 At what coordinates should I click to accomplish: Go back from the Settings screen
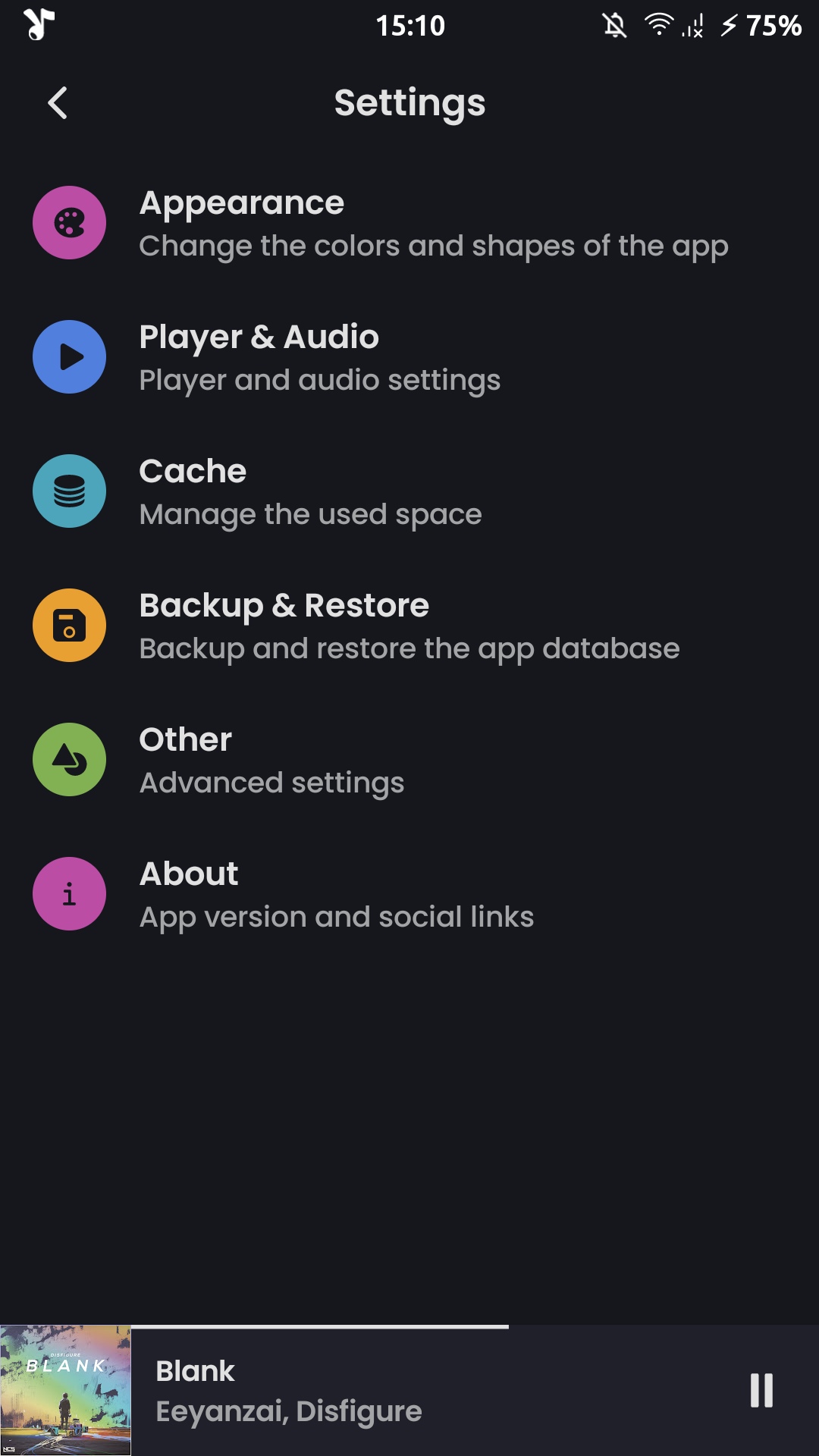(58, 103)
